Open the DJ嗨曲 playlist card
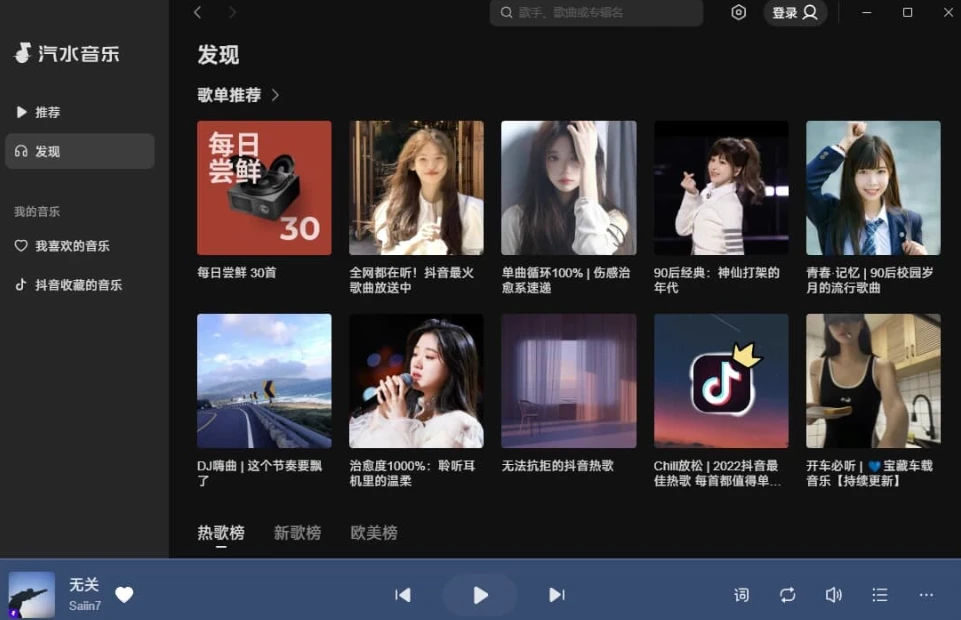Image resolution: width=961 pixels, height=620 pixels. 264,381
